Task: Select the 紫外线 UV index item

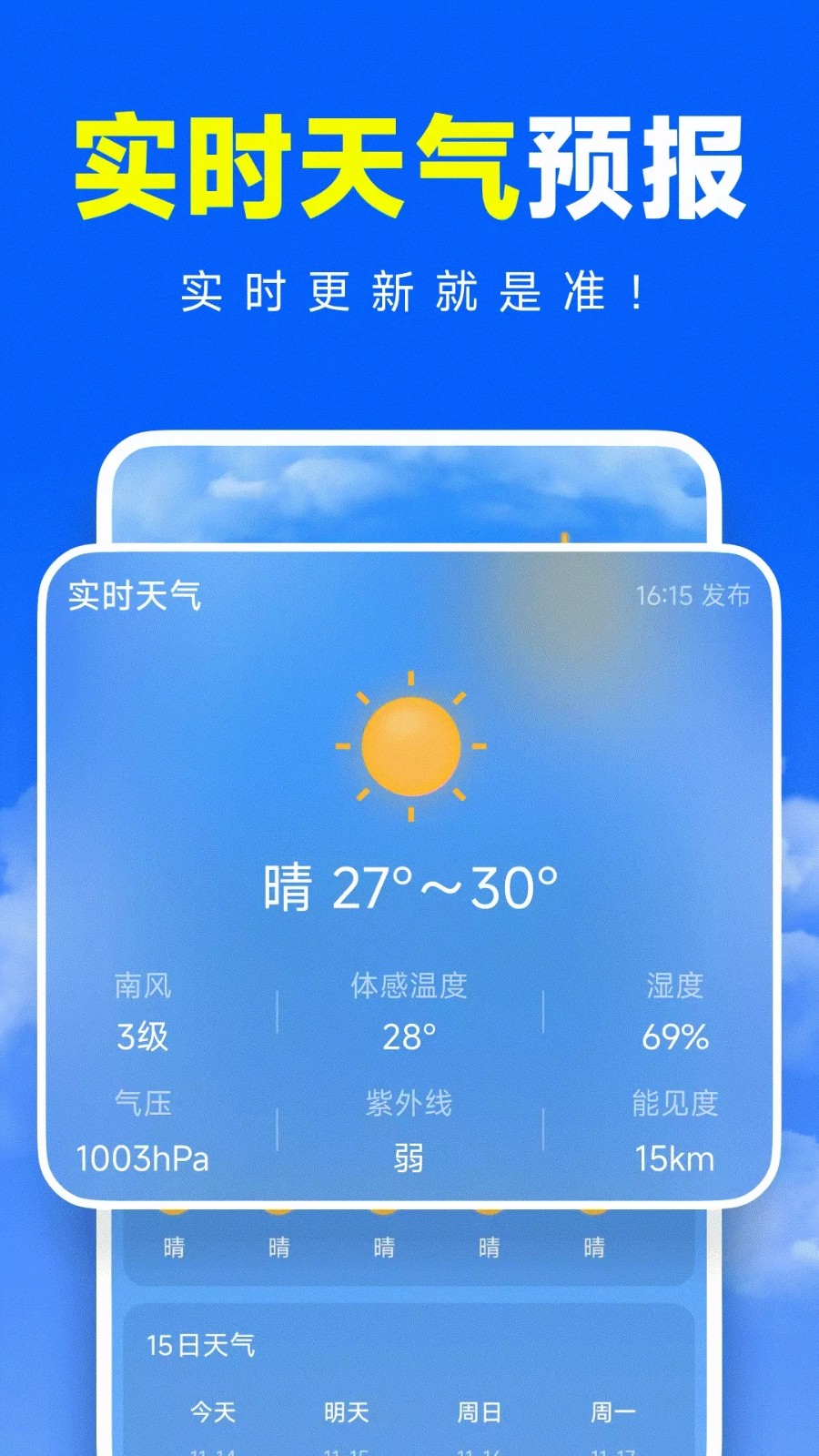Action: tap(409, 1131)
